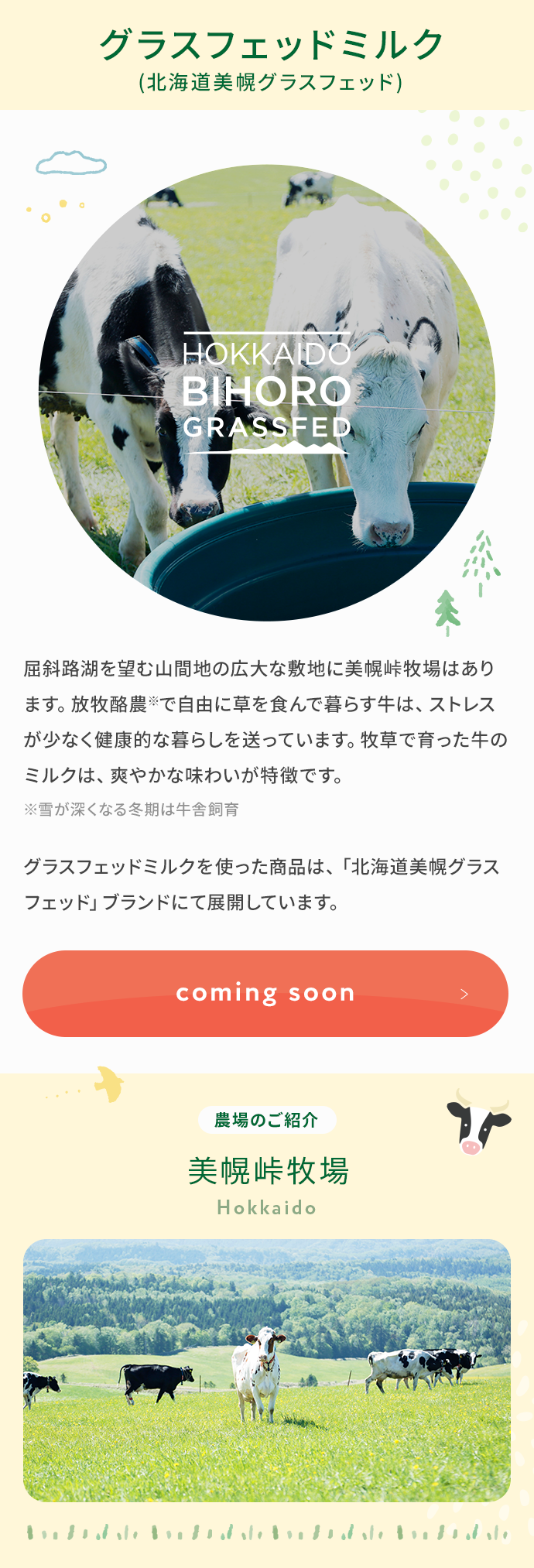
Task: Tap the coming soon button
Action: pyautogui.click(x=265, y=993)
